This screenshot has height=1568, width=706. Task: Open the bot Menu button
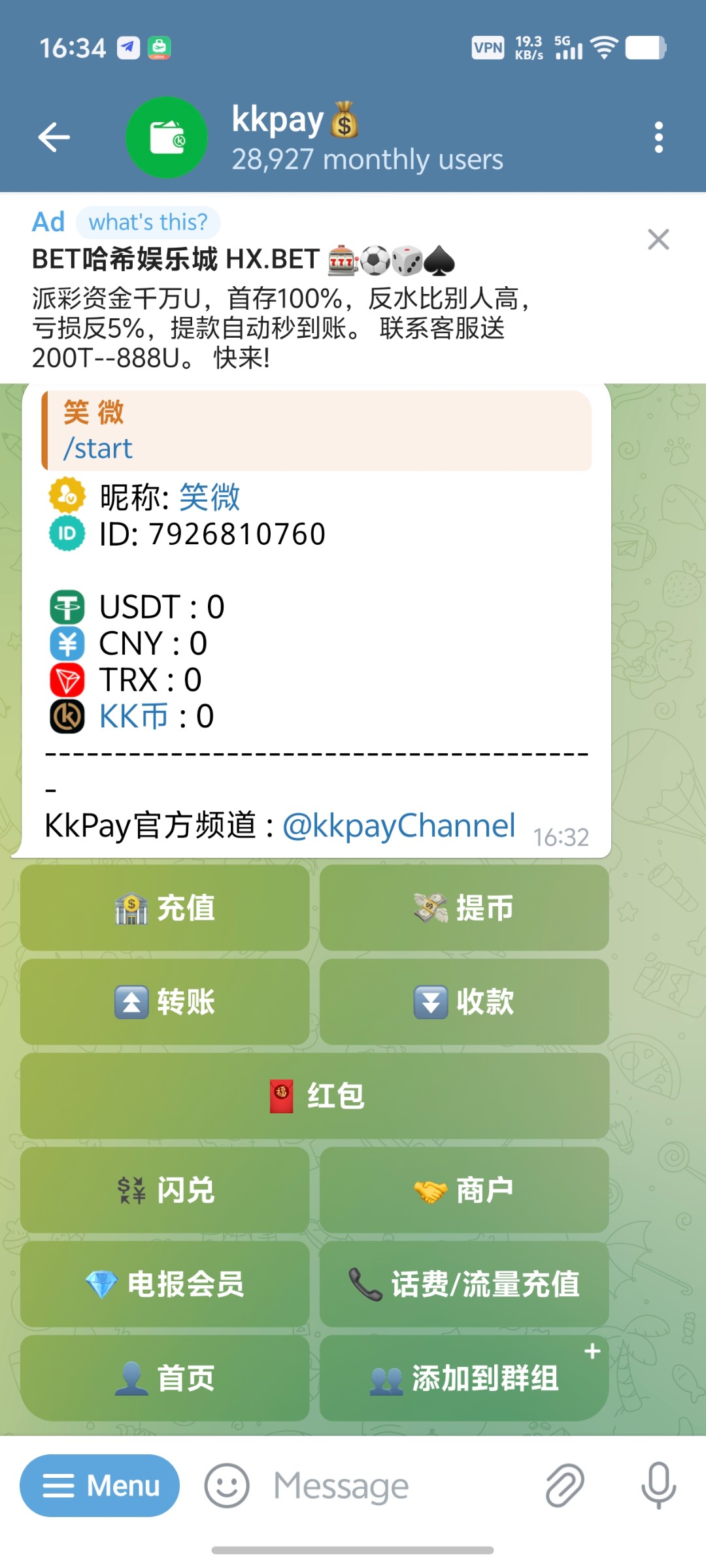point(99,1486)
